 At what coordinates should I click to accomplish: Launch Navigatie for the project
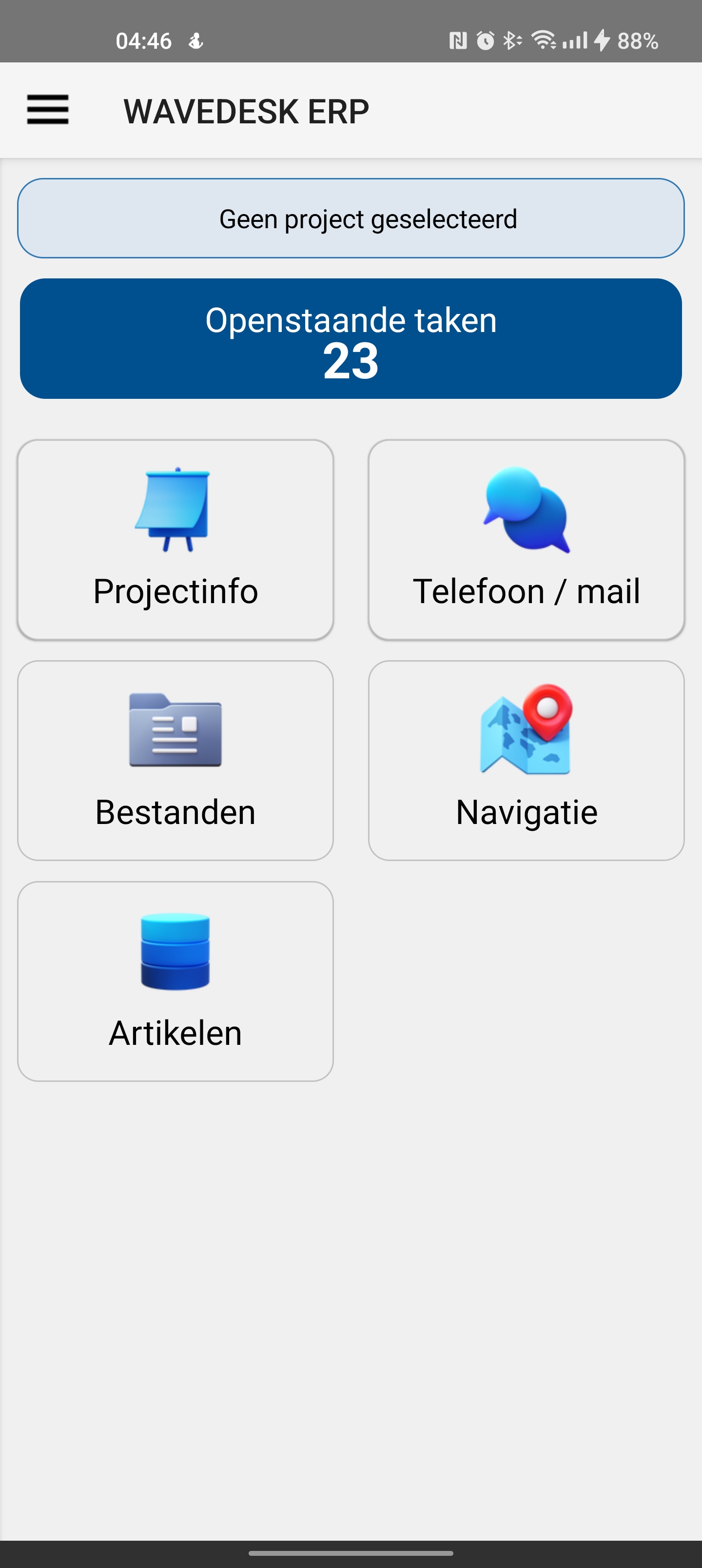click(x=526, y=761)
